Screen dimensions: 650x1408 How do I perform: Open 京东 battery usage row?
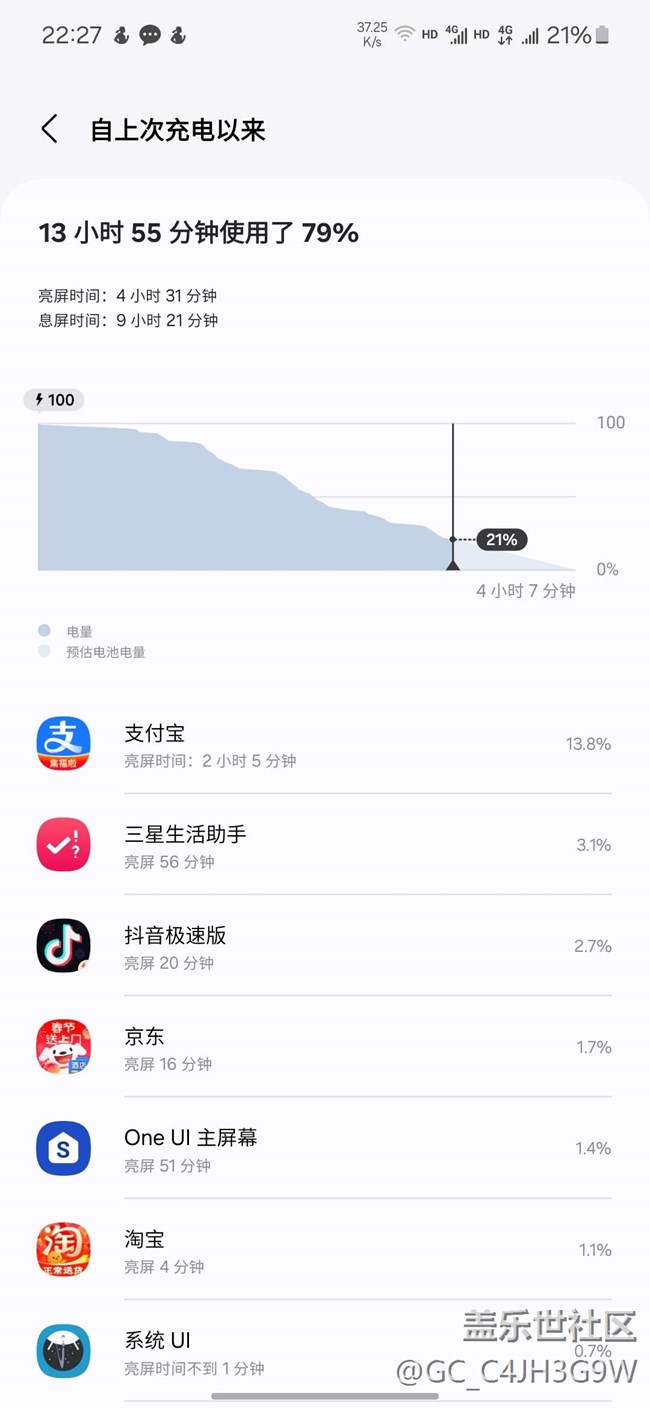pos(324,1047)
